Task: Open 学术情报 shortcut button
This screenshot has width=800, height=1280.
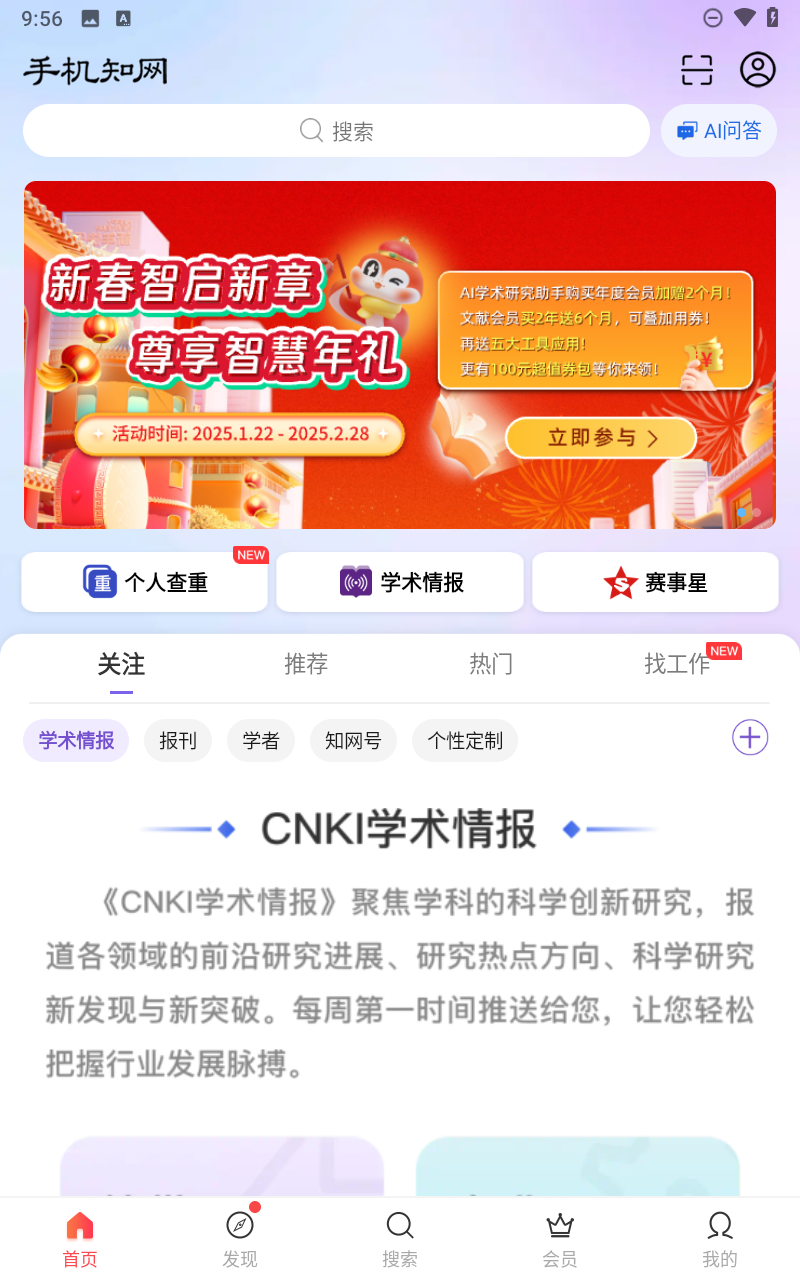Action: tap(400, 582)
